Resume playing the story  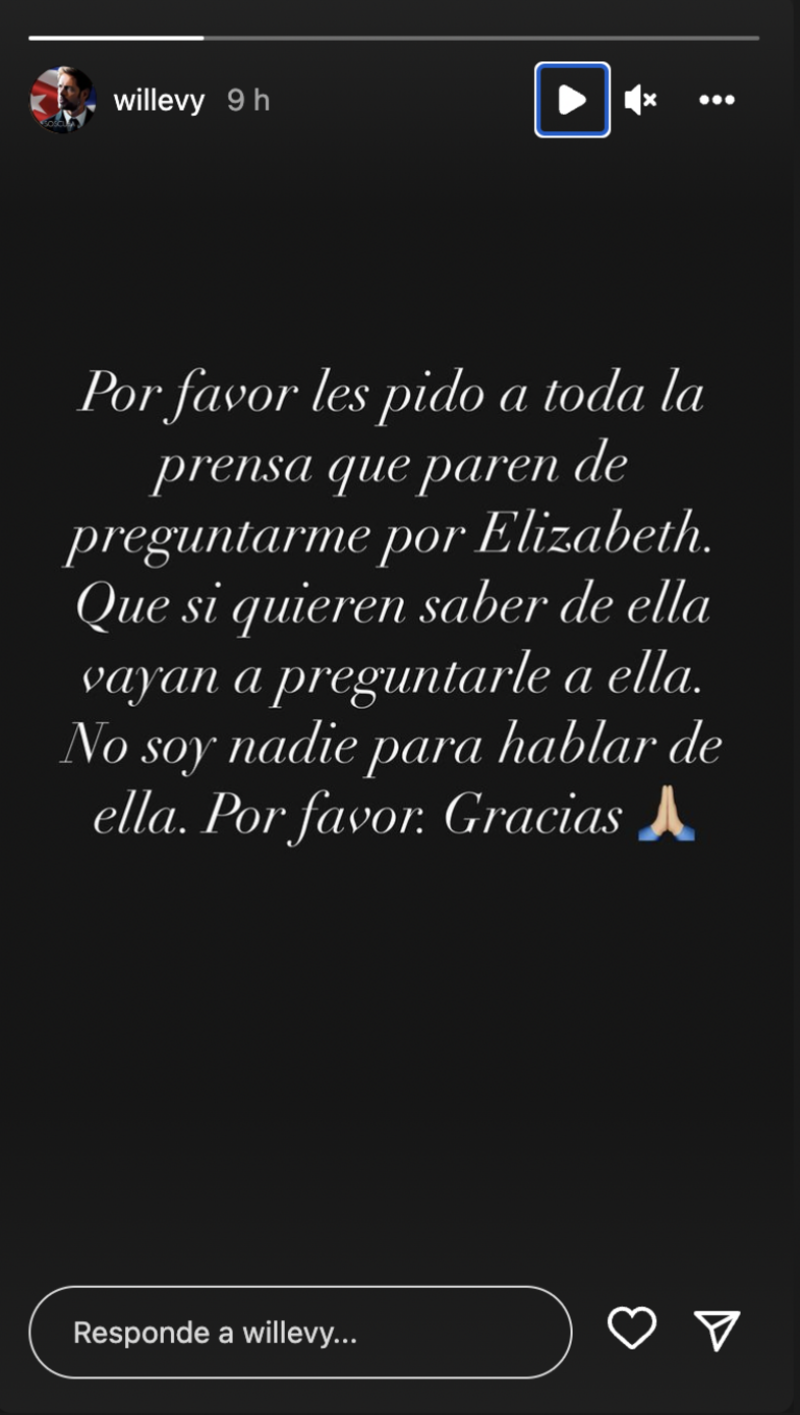tap(572, 100)
